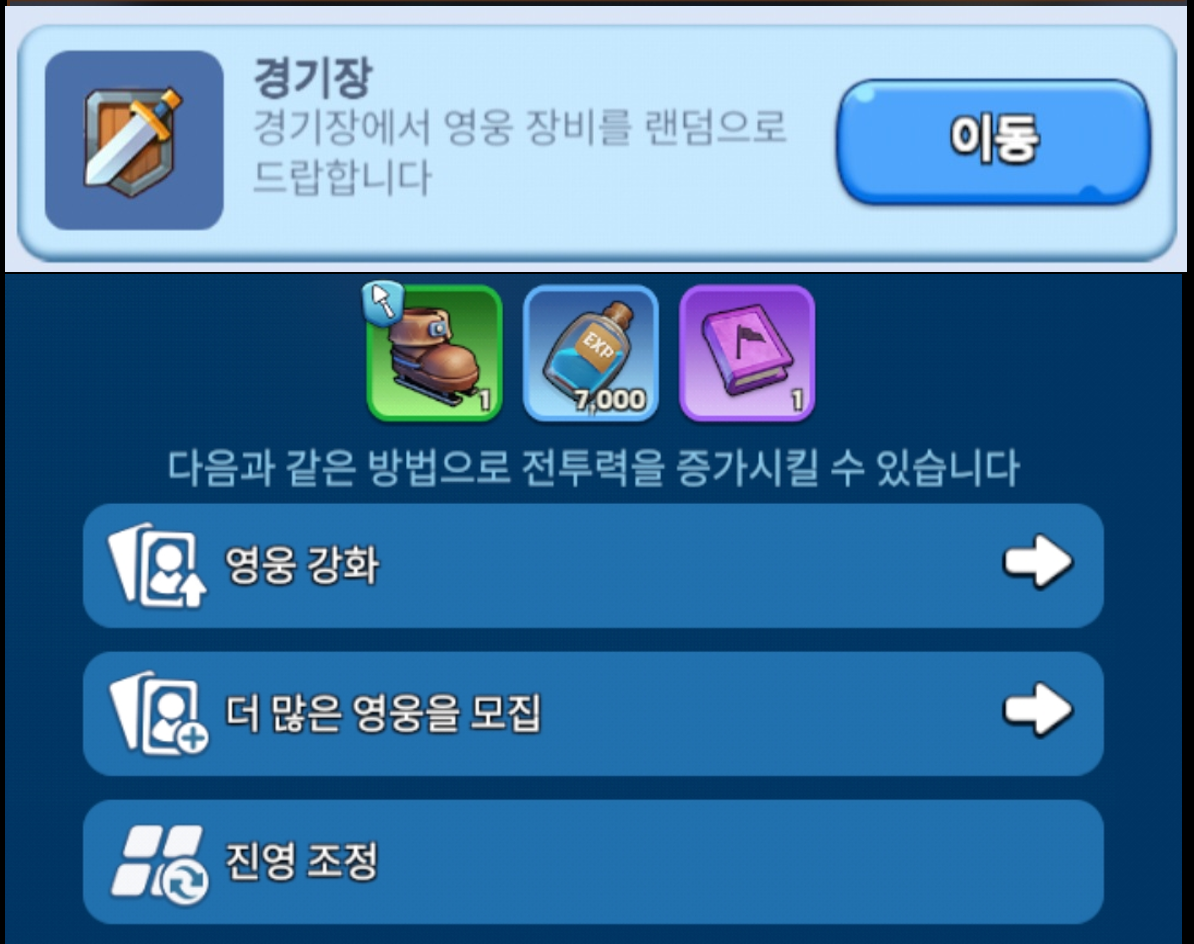Screen dimensions: 1194x944
Task: Open 더 많은 영웅을 모집
Action: click(592, 714)
